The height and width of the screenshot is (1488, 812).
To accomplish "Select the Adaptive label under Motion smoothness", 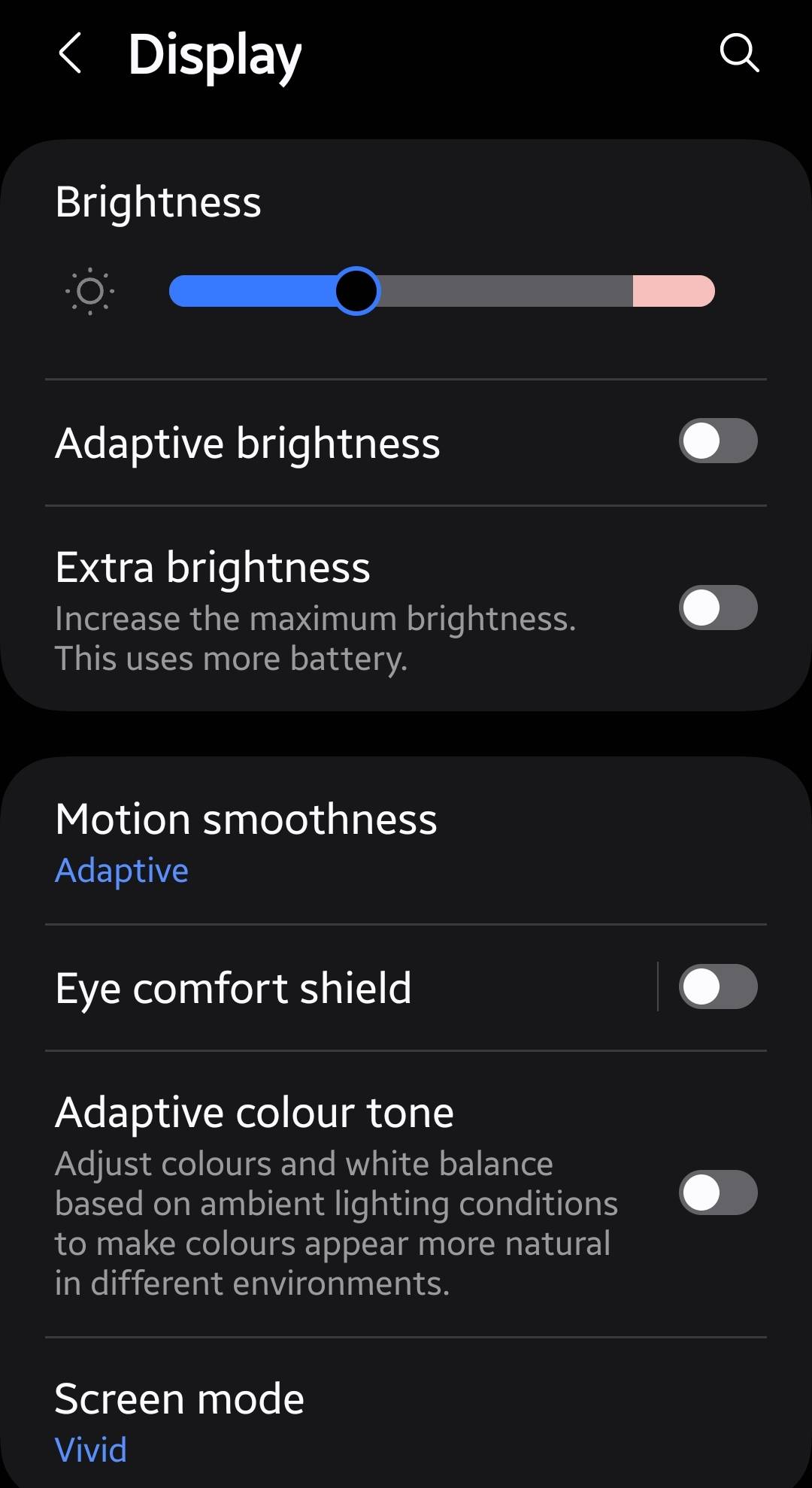I will 121,870.
